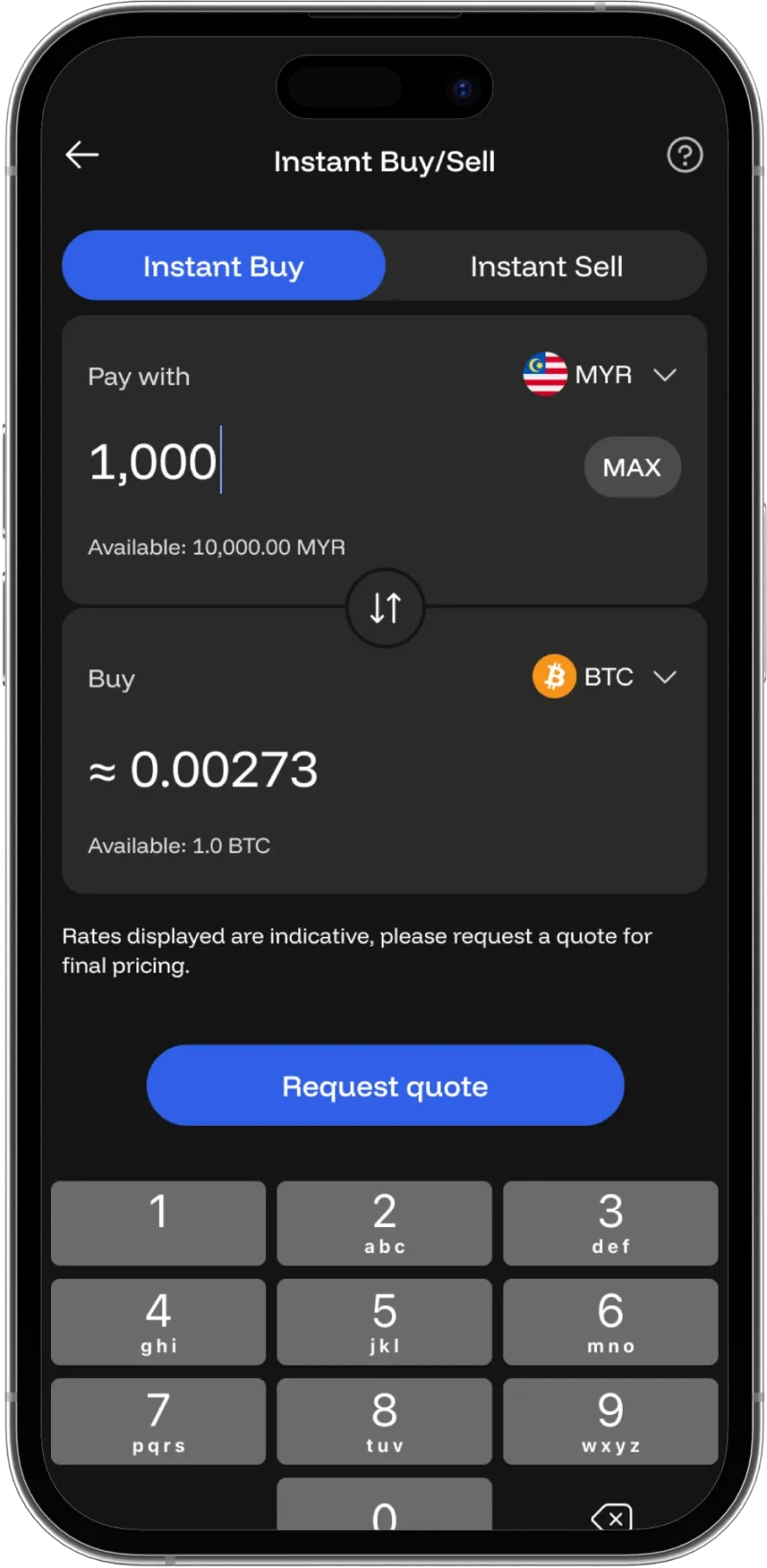Click the 1,000 amount input field

152,462
